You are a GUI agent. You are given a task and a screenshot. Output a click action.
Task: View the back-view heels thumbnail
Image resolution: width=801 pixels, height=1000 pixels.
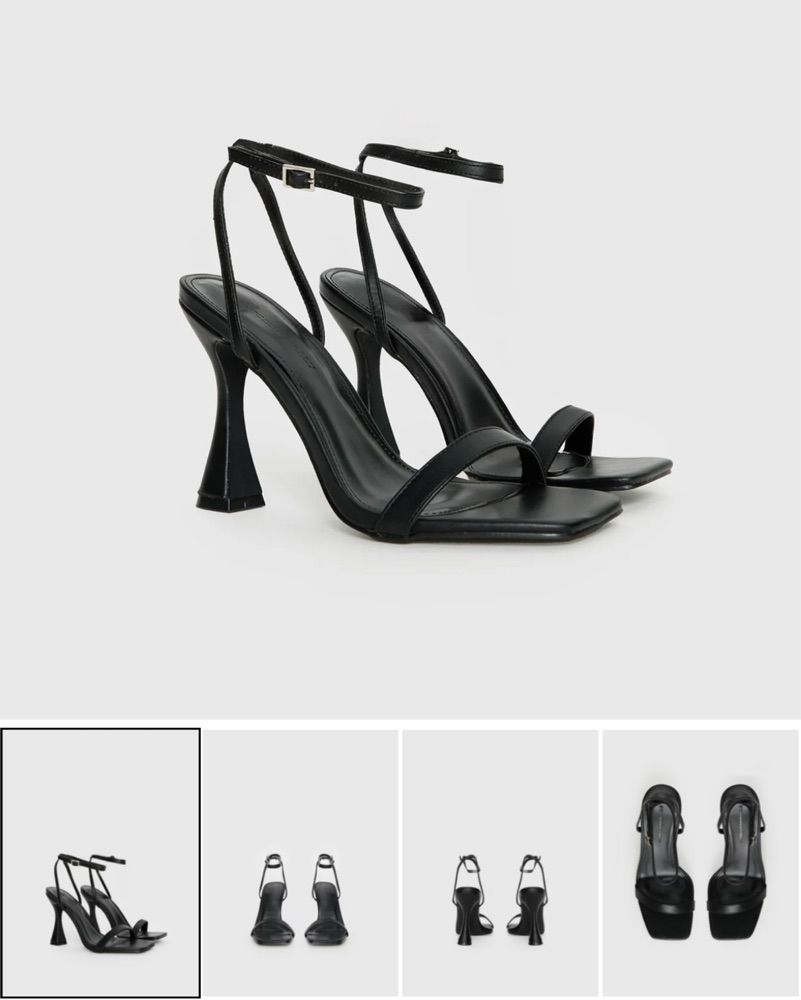click(x=500, y=863)
